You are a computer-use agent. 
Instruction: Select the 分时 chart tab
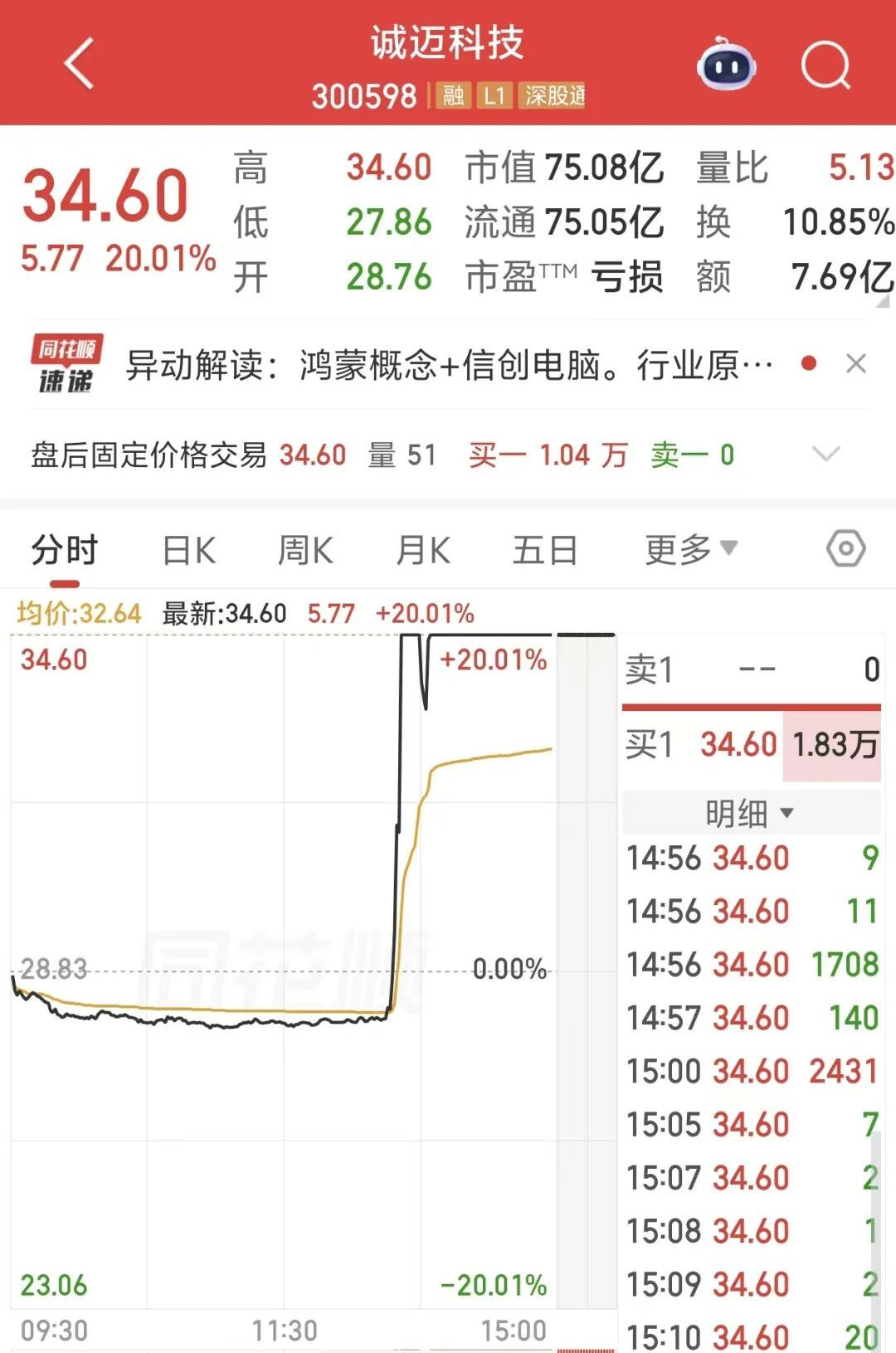[65, 550]
